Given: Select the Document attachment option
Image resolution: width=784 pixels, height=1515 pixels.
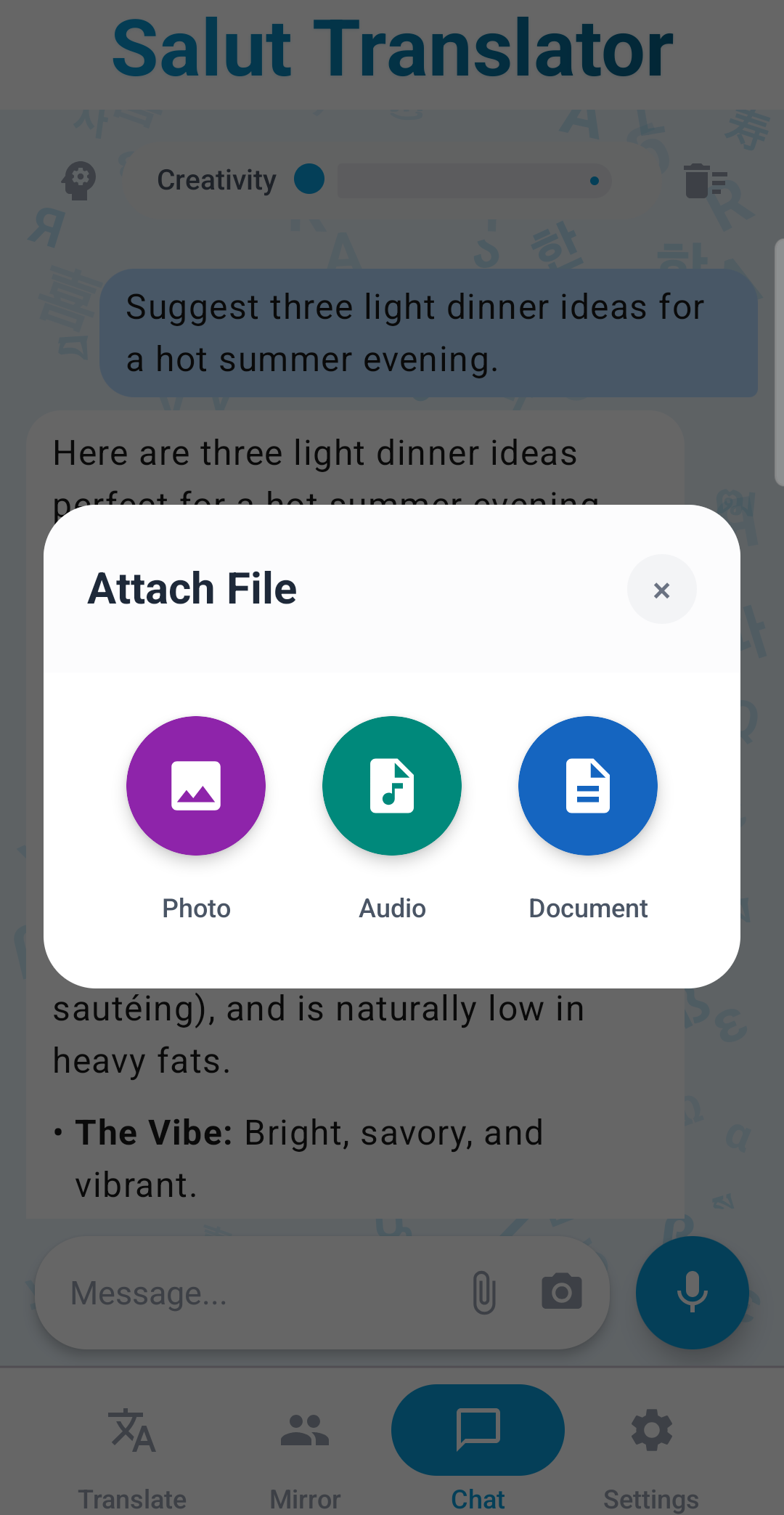Looking at the screenshot, I should point(587,787).
